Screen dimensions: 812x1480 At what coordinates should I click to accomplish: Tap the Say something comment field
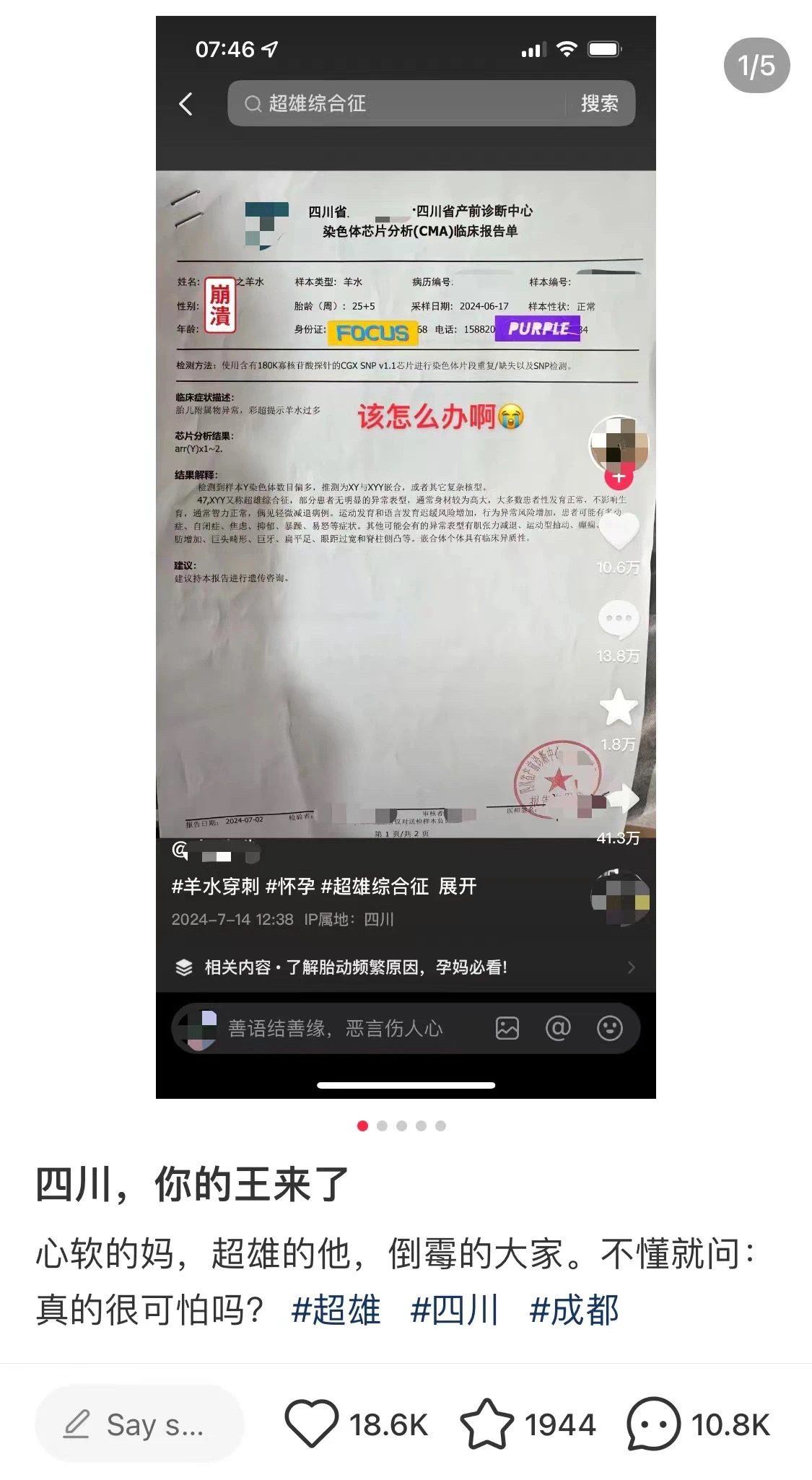(139, 1424)
